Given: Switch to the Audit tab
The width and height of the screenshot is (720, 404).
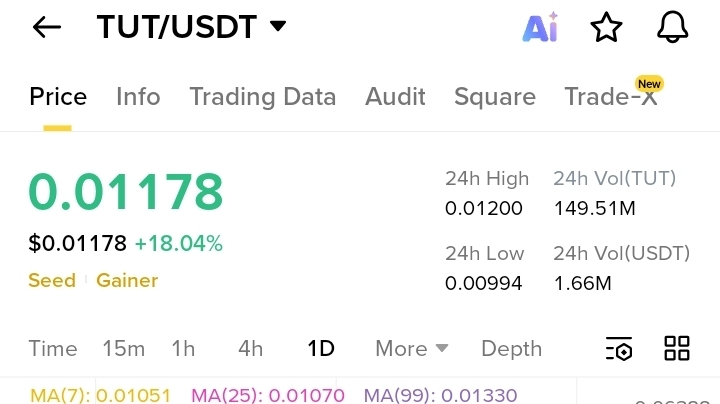Looking at the screenshot, I should (x=395, y=97).
